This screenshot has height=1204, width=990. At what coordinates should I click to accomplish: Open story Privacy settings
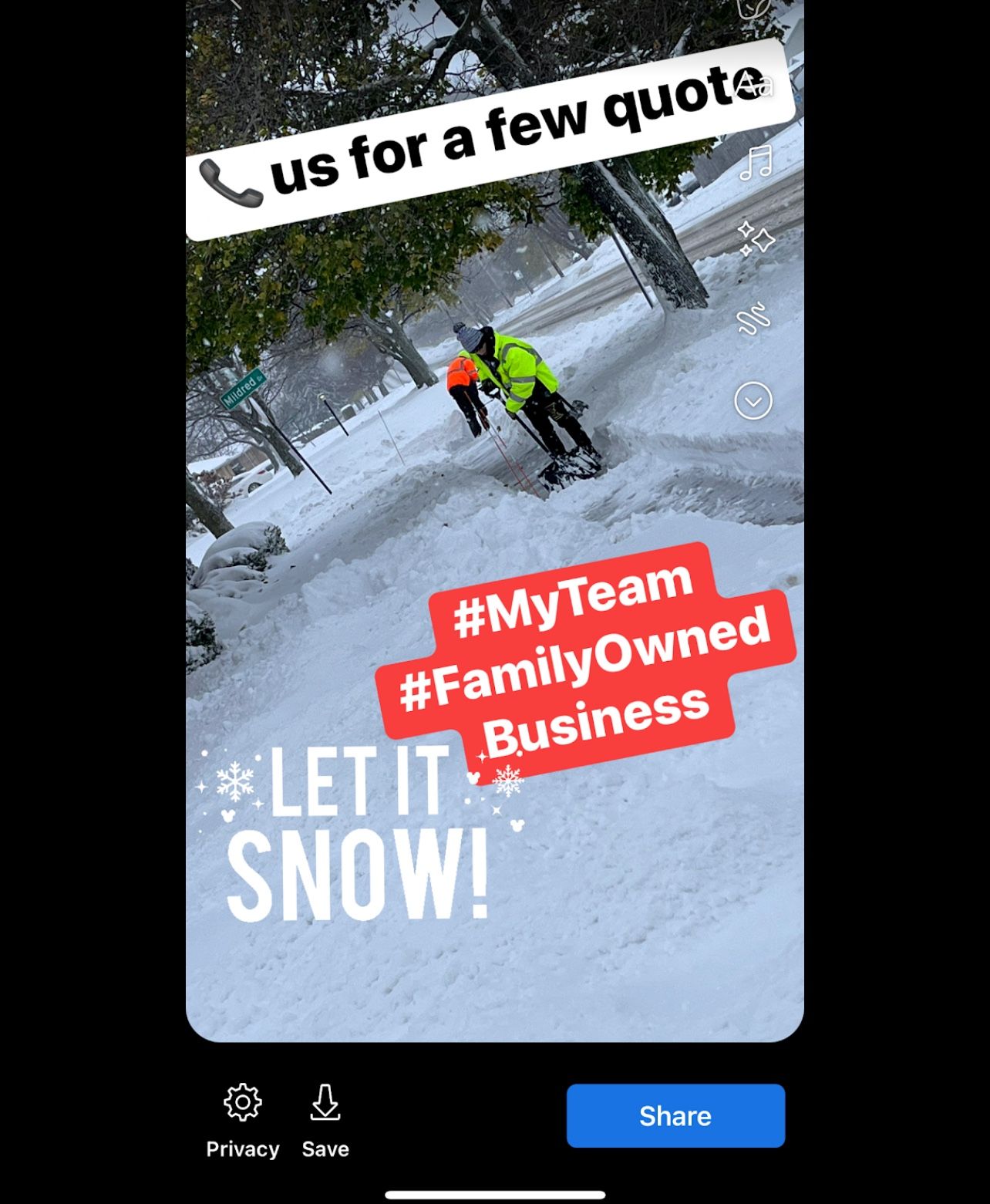coord(242,1120)
